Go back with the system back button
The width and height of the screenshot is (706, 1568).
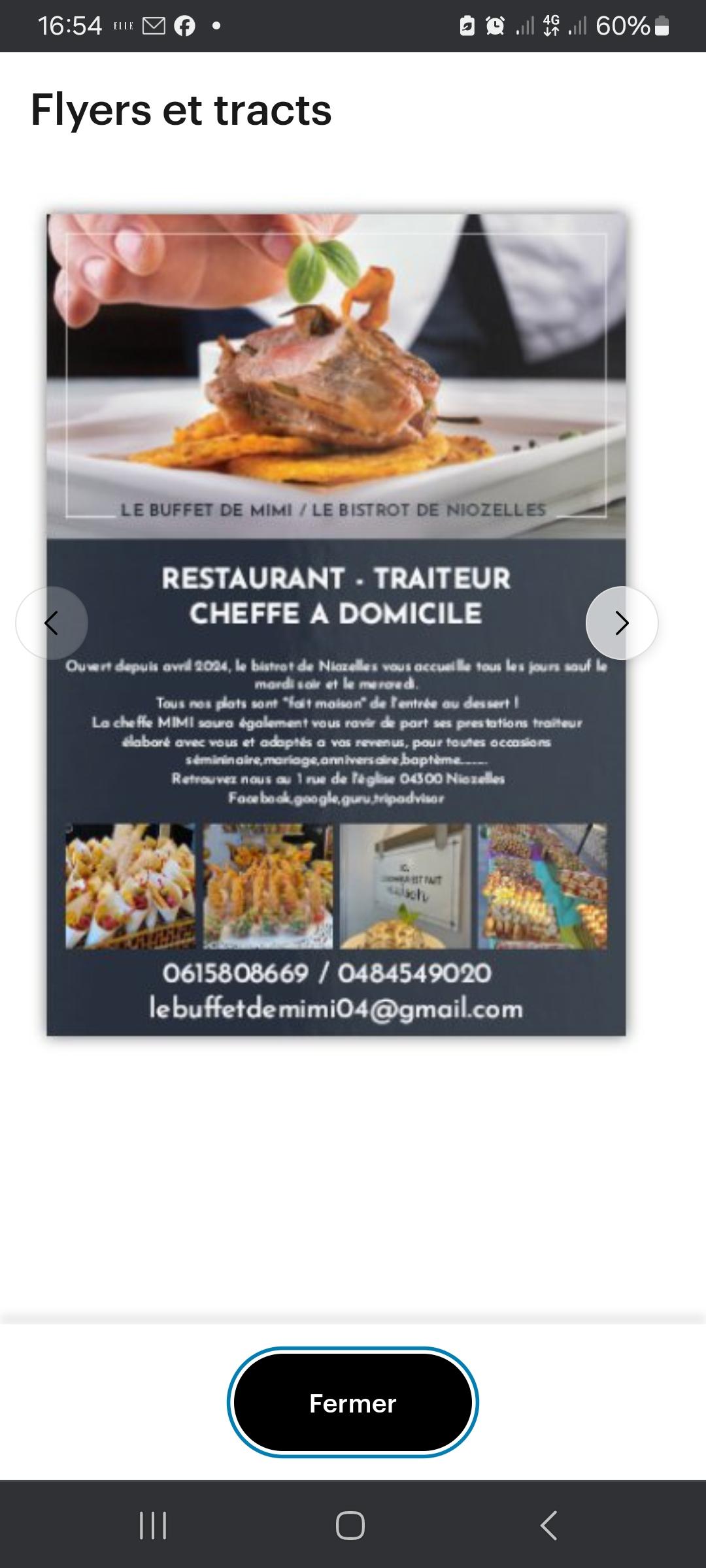549,1526
